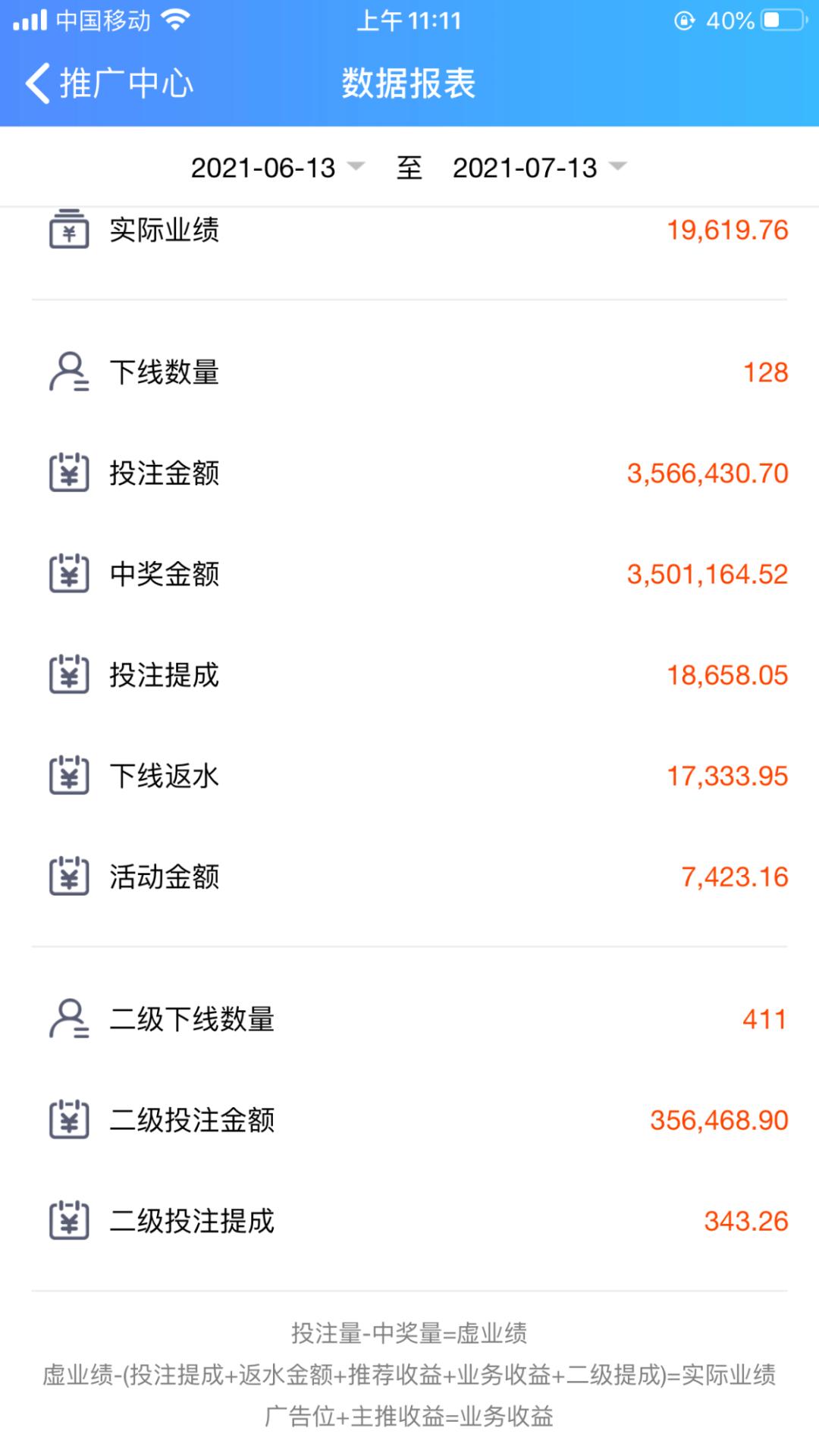Click the 活动金额 money icon
The image size is (819, 1456).
pyautogui.click(x=69, y=876)
